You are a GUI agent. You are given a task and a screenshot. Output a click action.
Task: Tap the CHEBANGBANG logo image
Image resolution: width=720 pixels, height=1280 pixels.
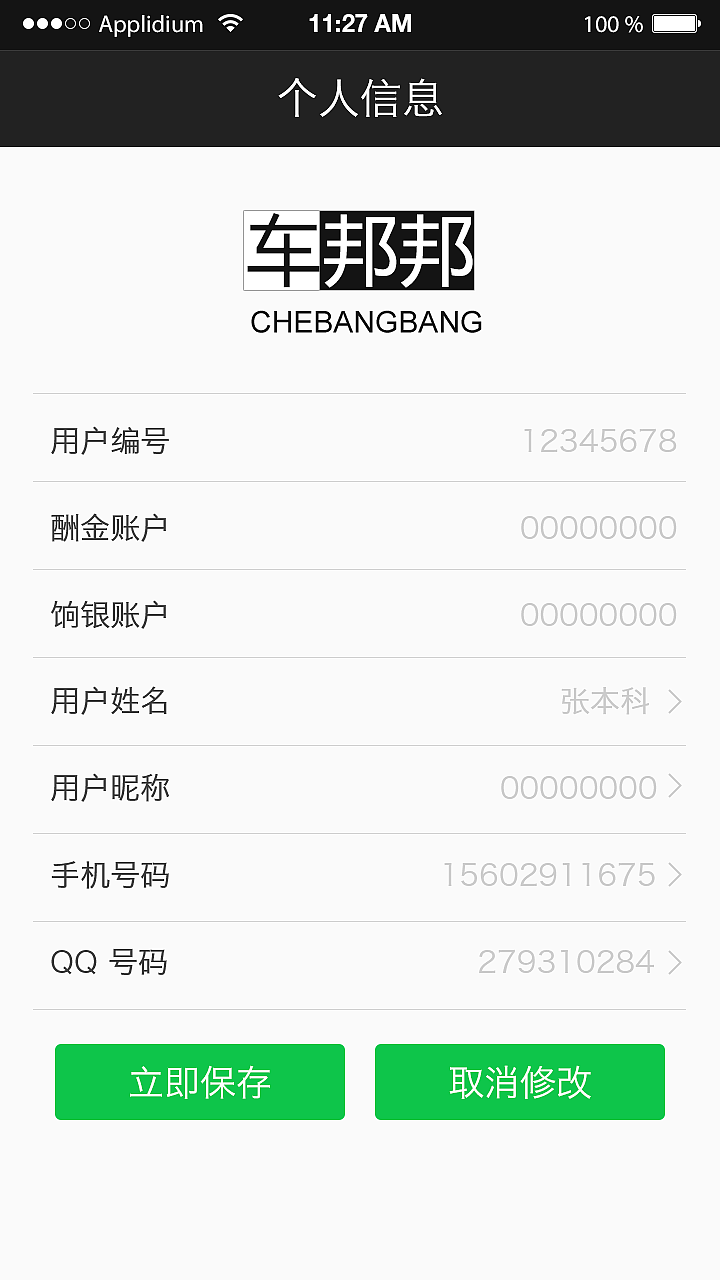(x=358, y=250)
